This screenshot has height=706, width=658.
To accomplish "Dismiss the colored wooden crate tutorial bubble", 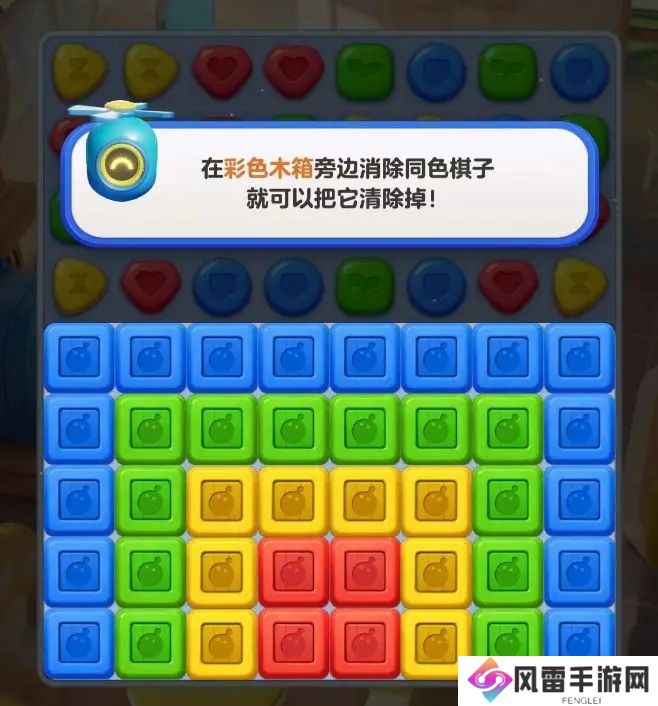I will click(345, 183).
